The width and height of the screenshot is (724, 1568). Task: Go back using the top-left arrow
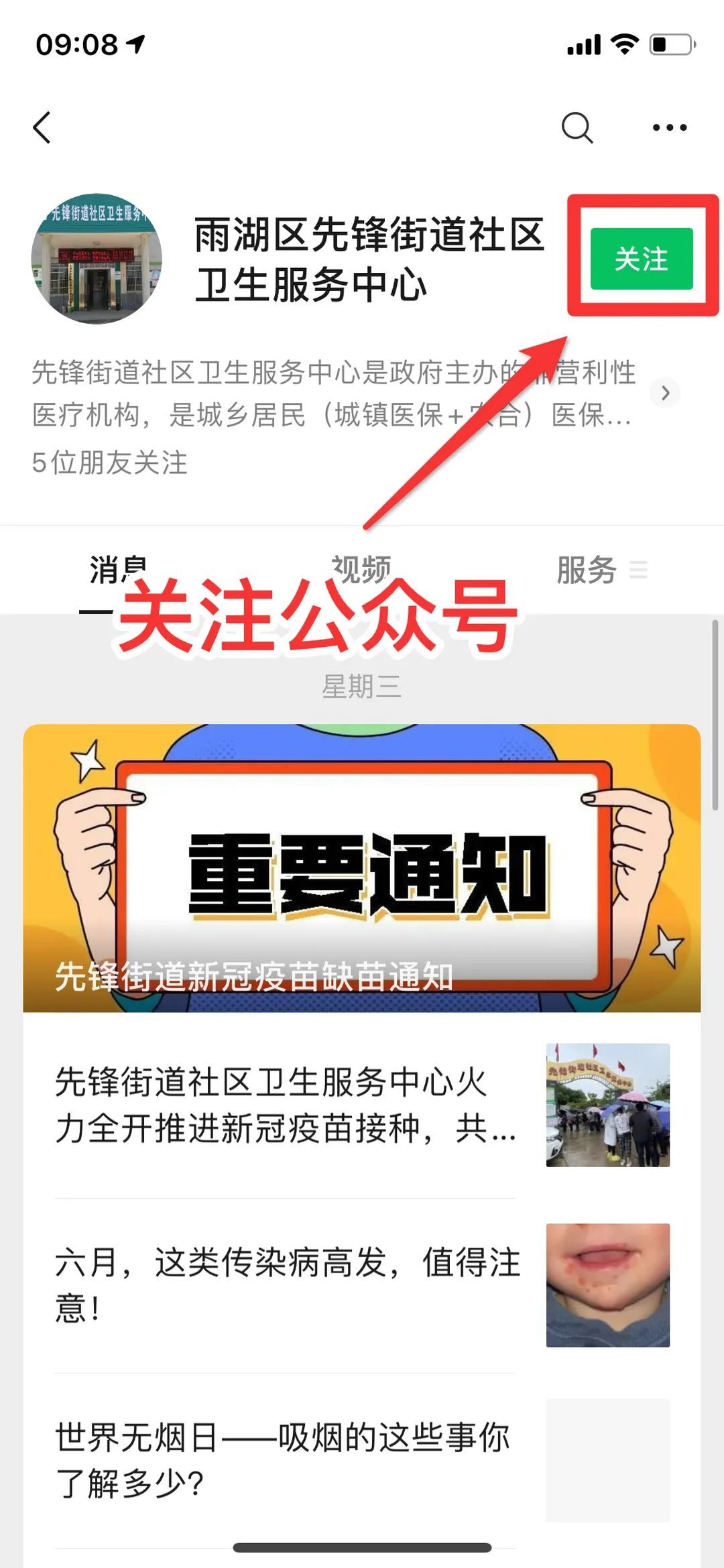pos(42,127)
